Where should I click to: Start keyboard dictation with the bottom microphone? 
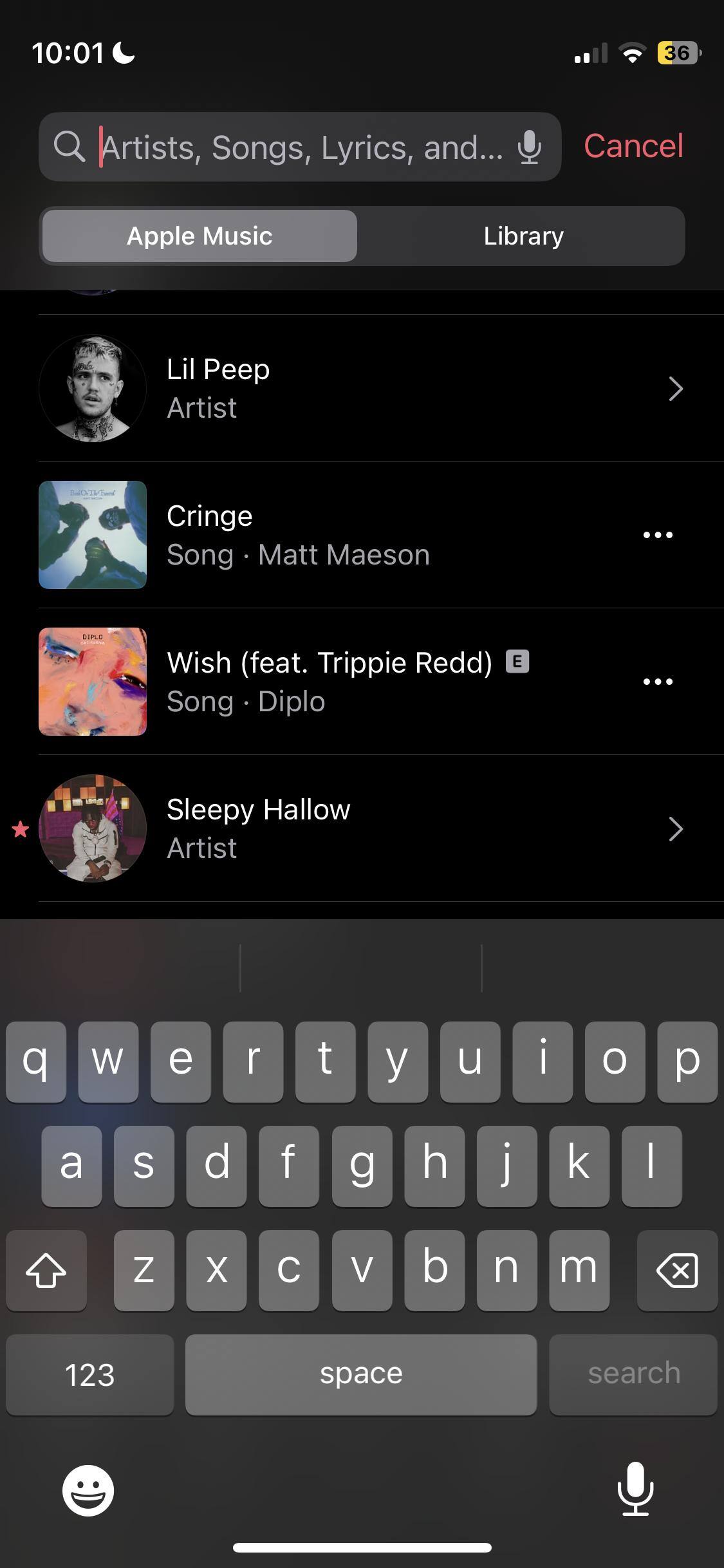click(x=635, y=1489)
